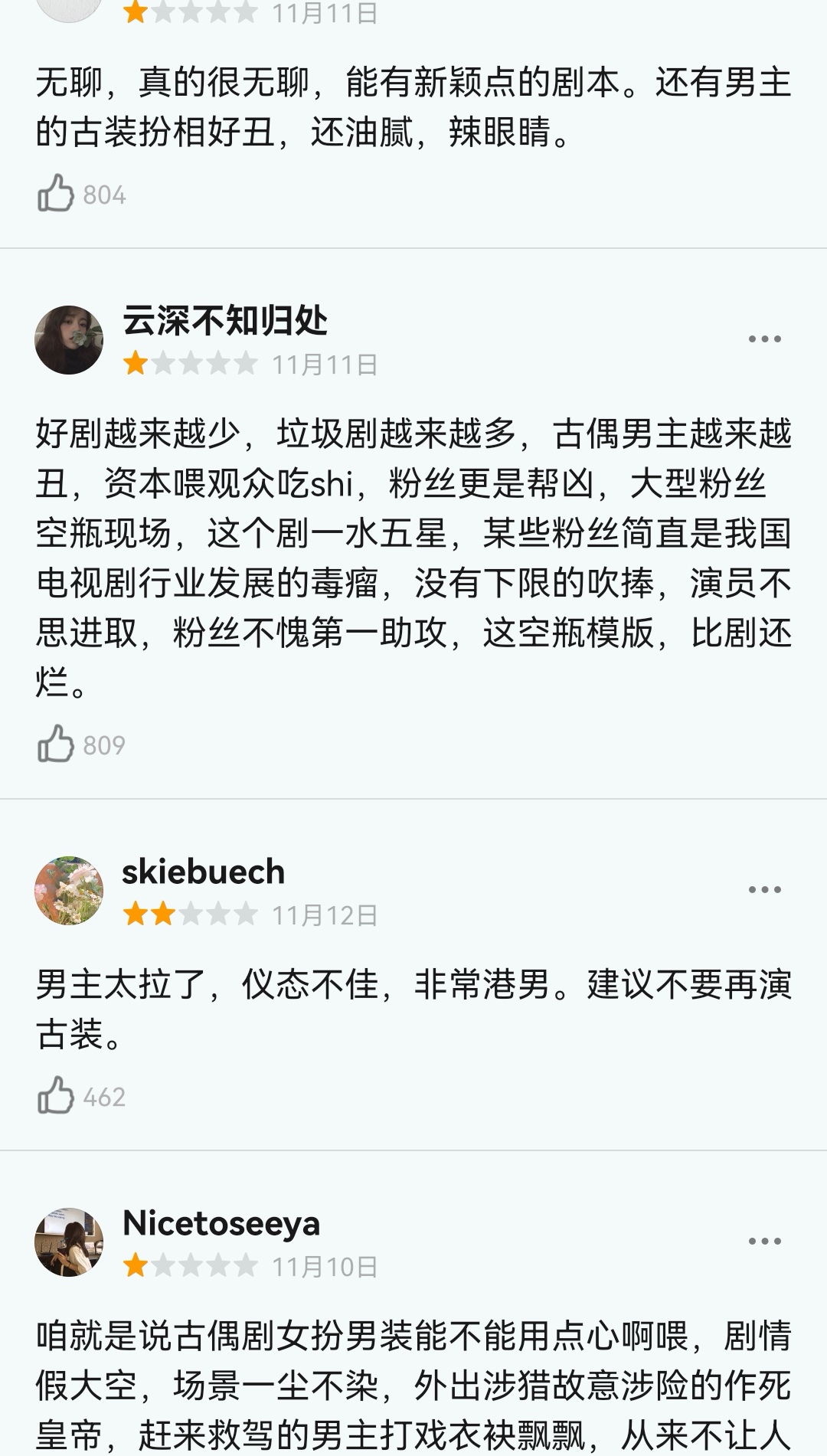Screen dimensions: 827x1456
Task: Click the date 11月12日 on skiebuech's review
Action: point(325,914)
